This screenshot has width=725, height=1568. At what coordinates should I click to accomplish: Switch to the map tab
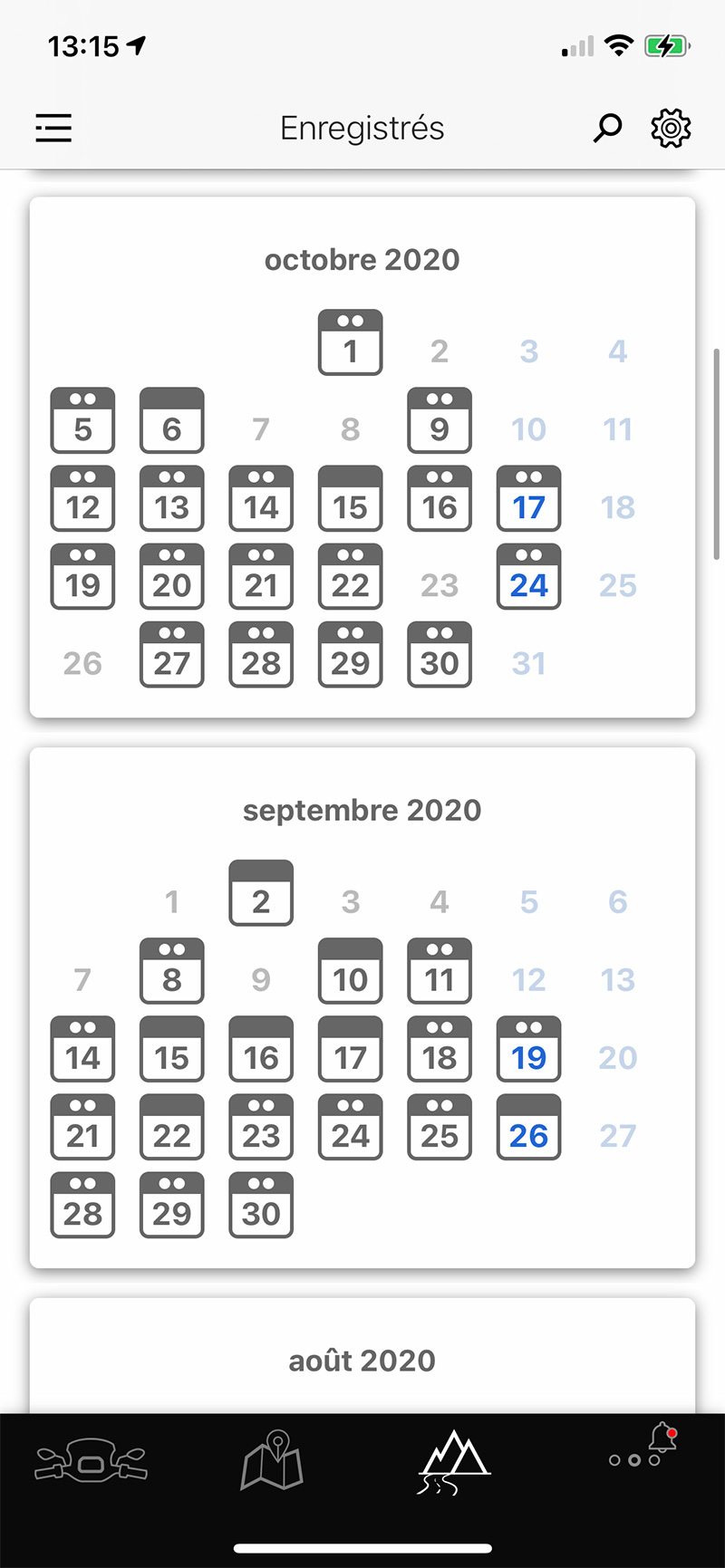pyautogui.click(x=272, y=1461)
